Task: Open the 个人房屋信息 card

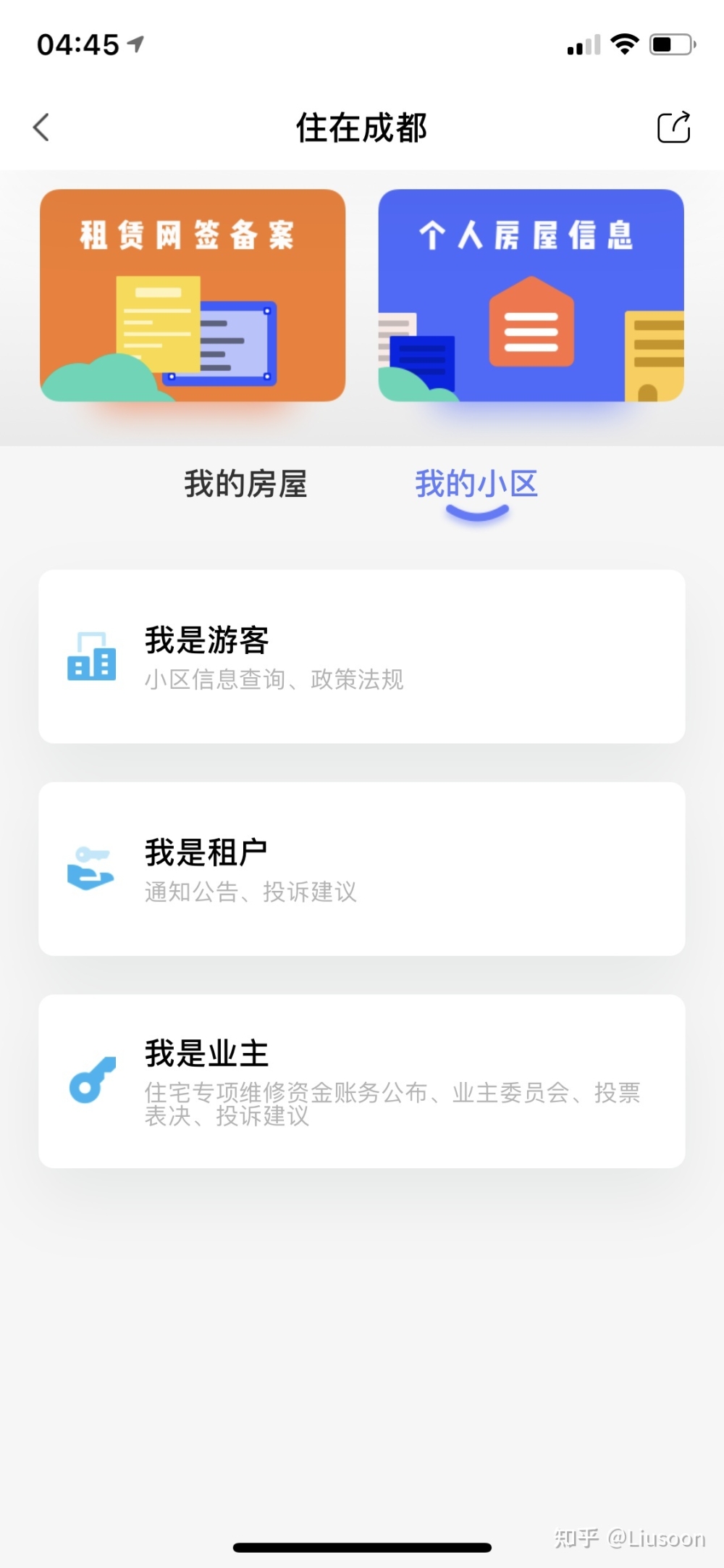Action: 531,295
